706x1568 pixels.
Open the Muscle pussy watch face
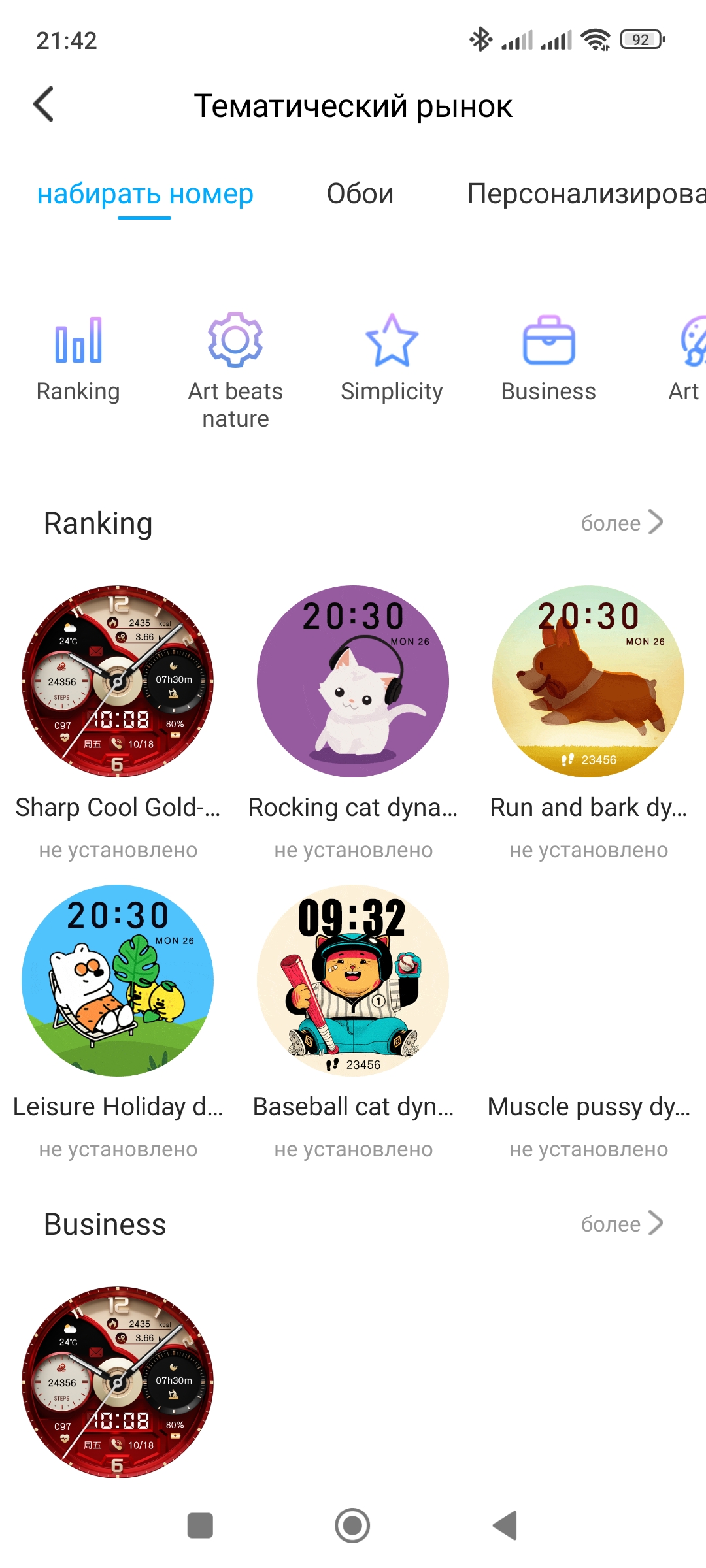(588, 1107)
